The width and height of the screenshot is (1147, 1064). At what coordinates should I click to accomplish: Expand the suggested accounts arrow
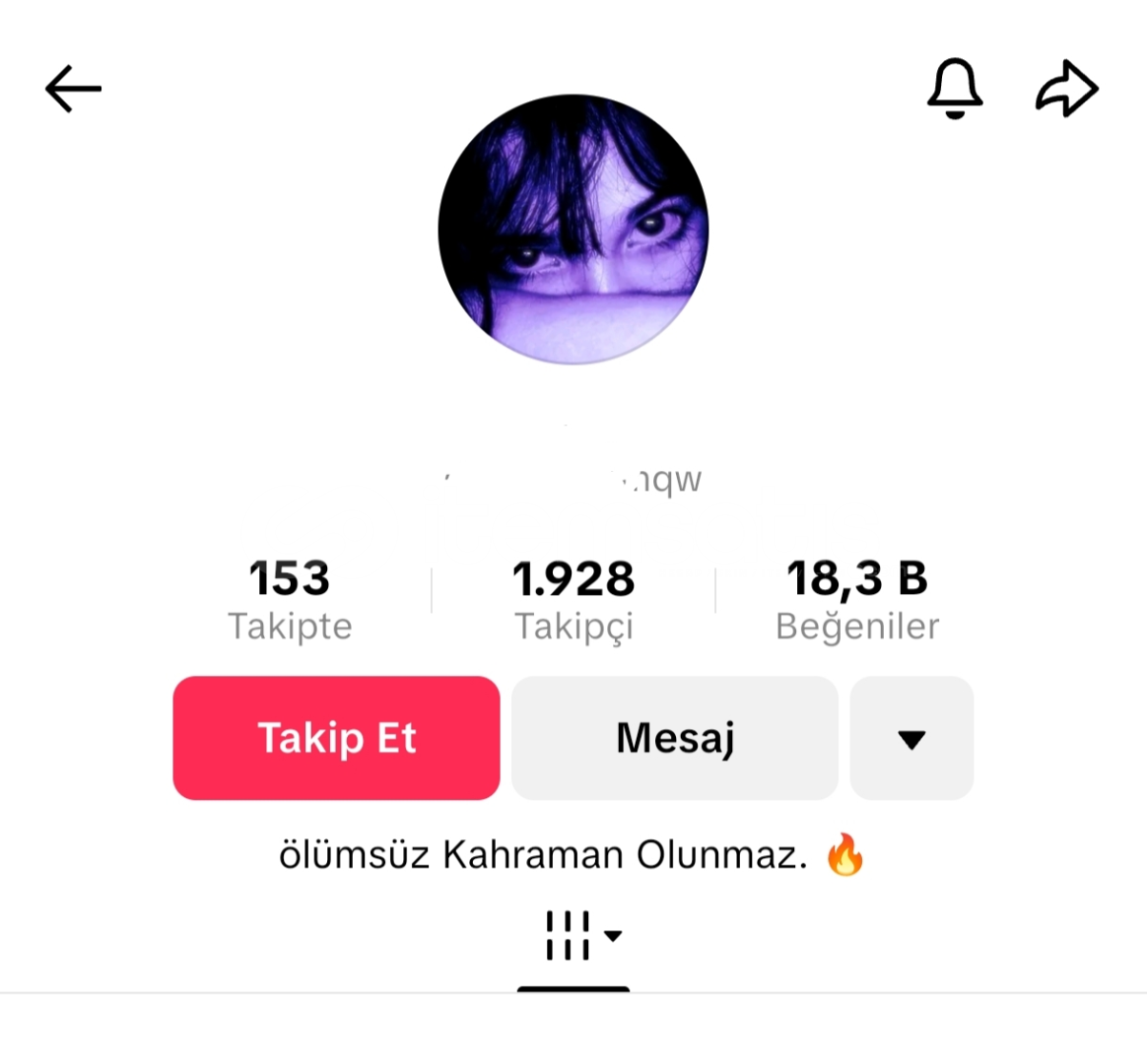tap(911, 738)
